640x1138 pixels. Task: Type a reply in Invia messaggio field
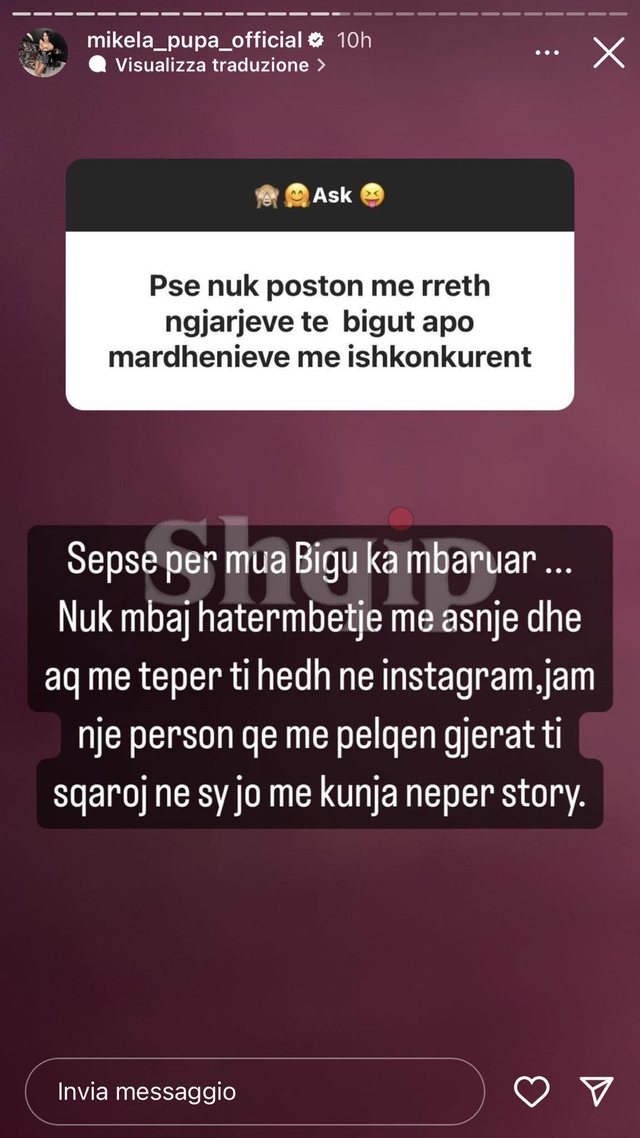254,1091
